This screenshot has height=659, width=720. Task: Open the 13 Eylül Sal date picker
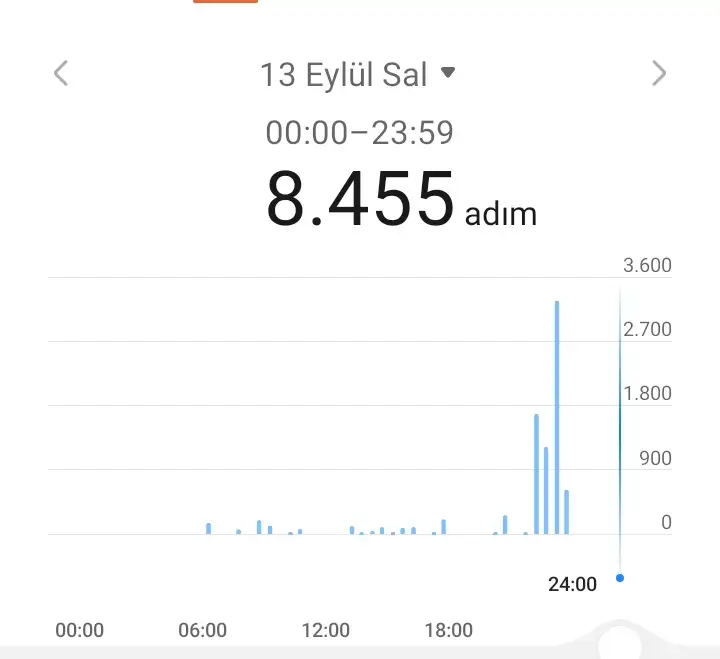357,74
